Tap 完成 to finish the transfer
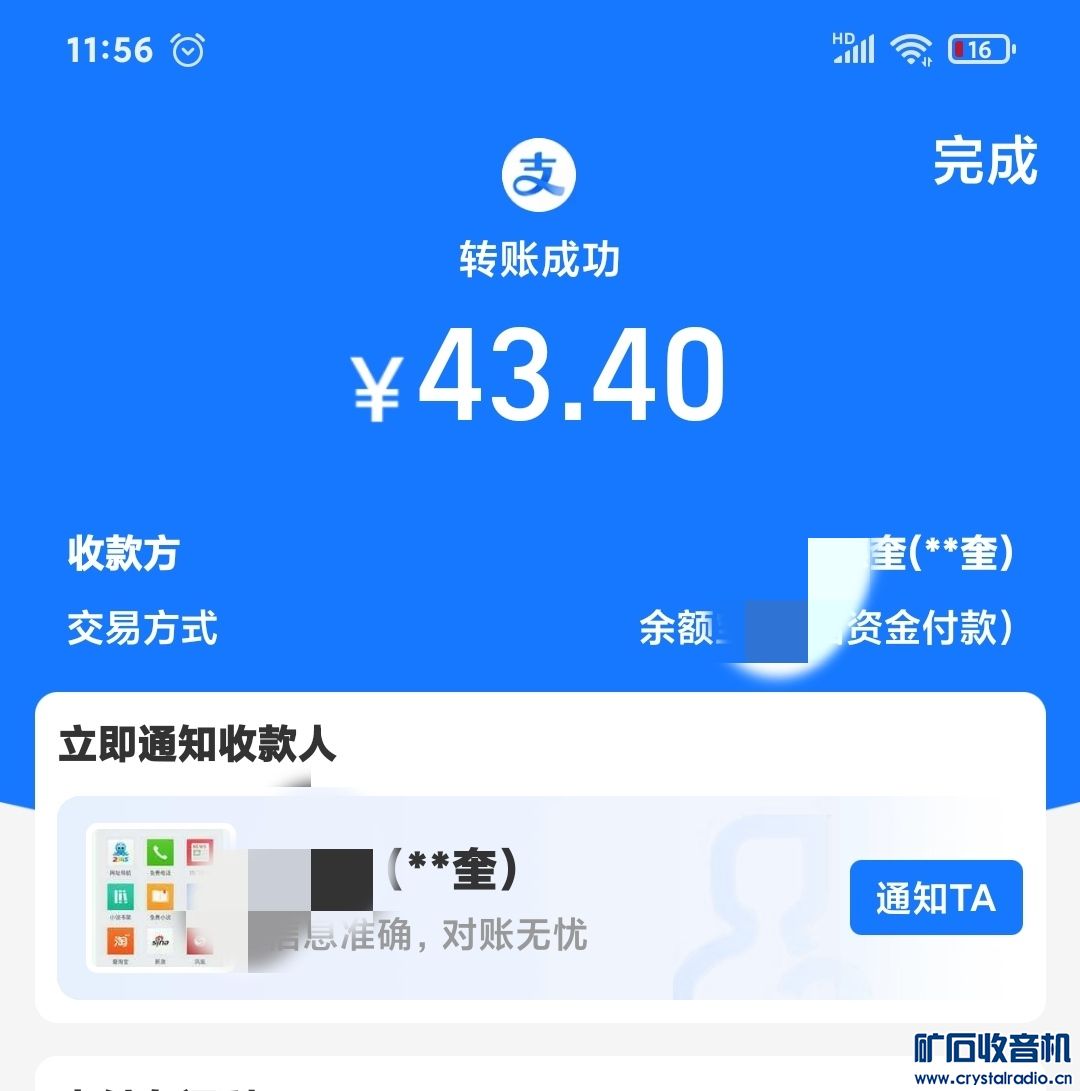Screen dimensions: 1080x1091 (985, 161)
